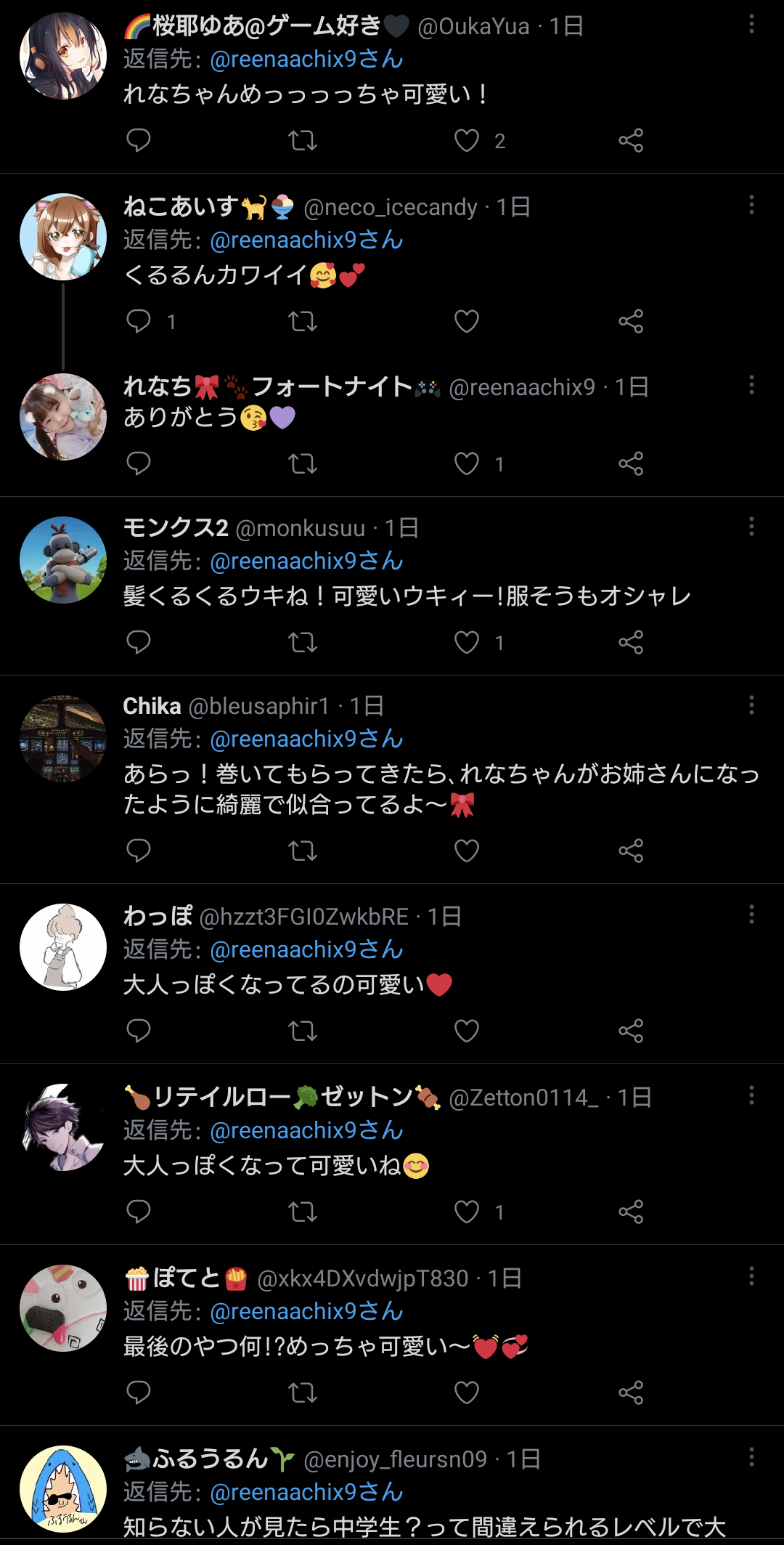The image size is (784, 1545).
Task: Retweet ぽてと's reply
Action: coord(303,1392)
